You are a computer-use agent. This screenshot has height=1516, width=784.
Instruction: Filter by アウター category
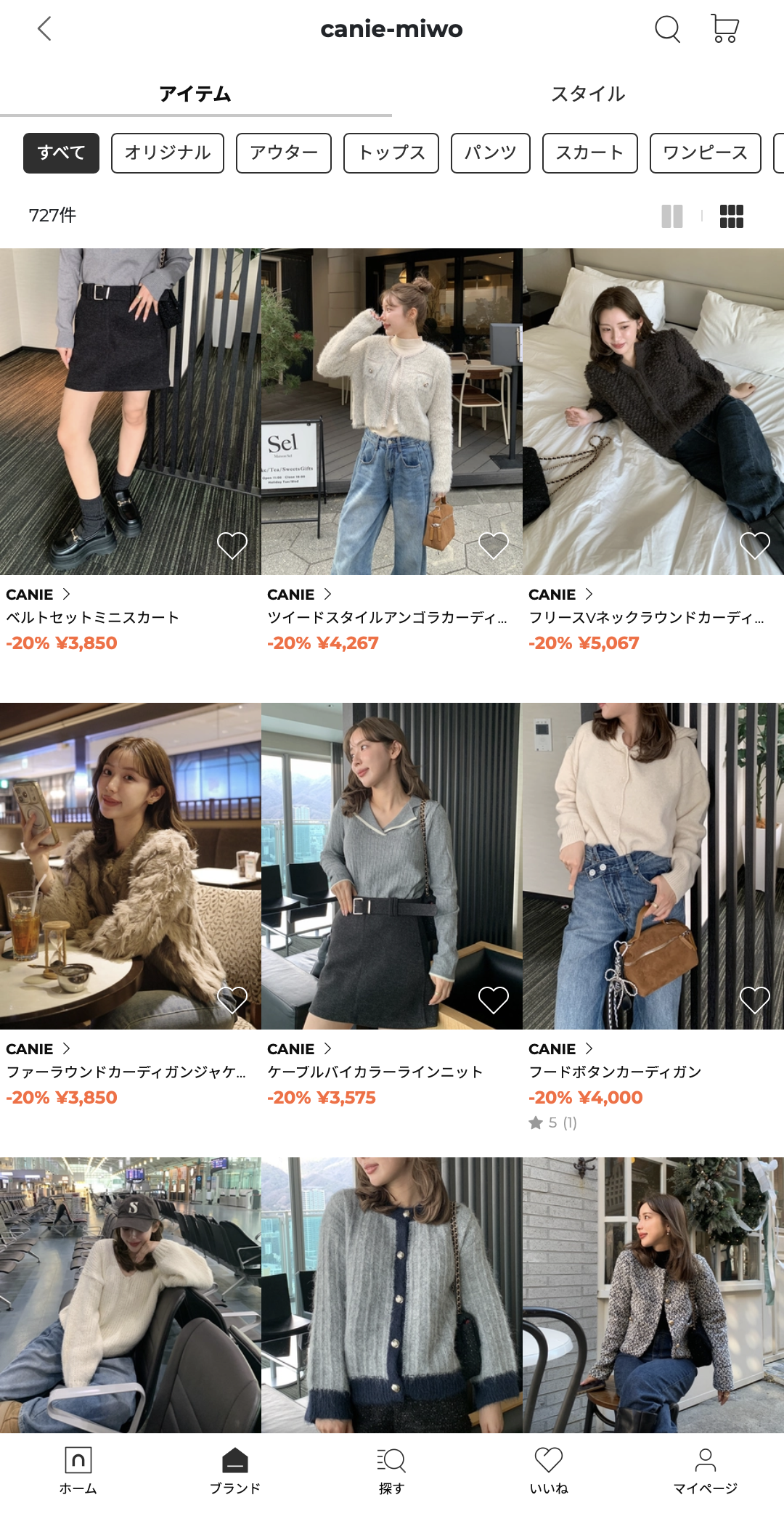point(284,152)
